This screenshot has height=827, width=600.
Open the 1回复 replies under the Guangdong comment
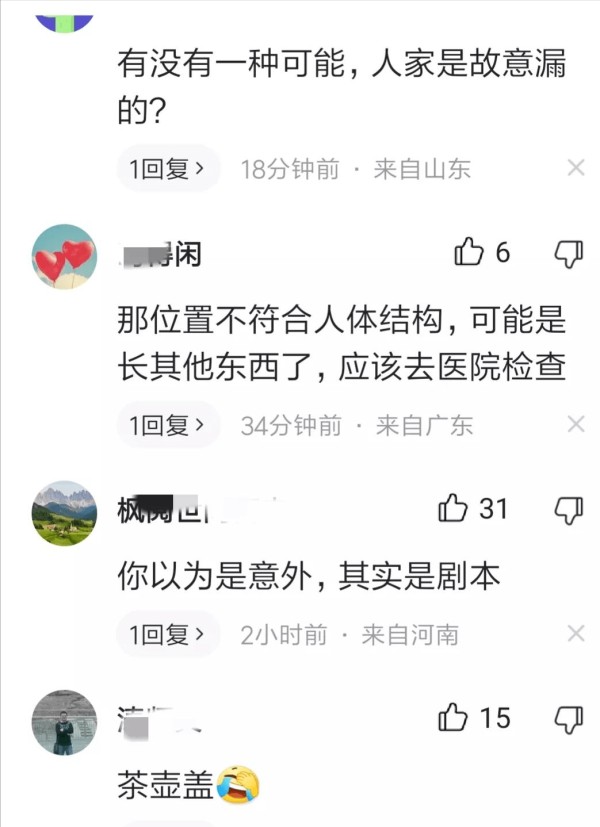tap(167, 426)
